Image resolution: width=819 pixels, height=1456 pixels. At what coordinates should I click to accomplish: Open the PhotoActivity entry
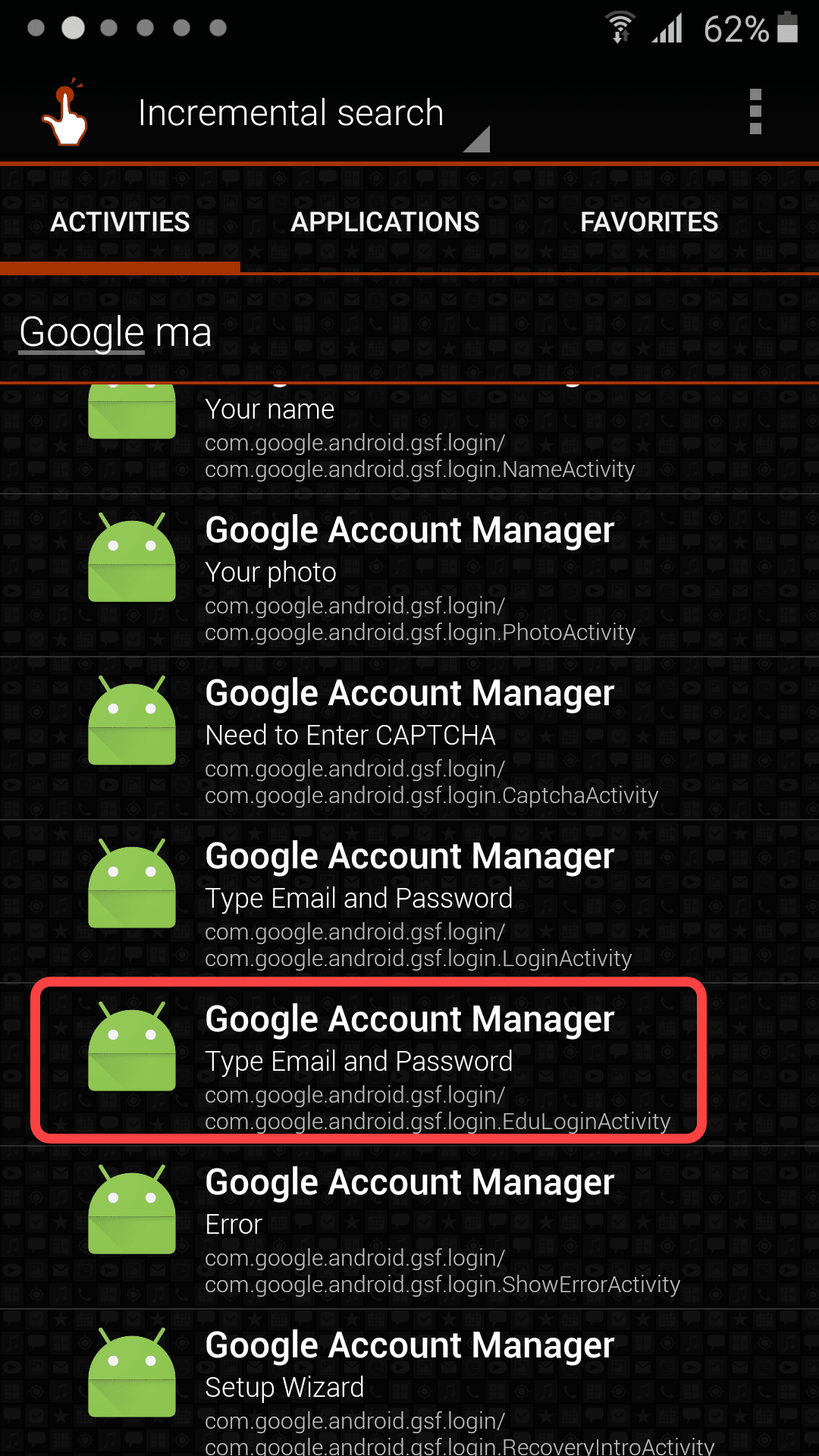coord(409,576)
